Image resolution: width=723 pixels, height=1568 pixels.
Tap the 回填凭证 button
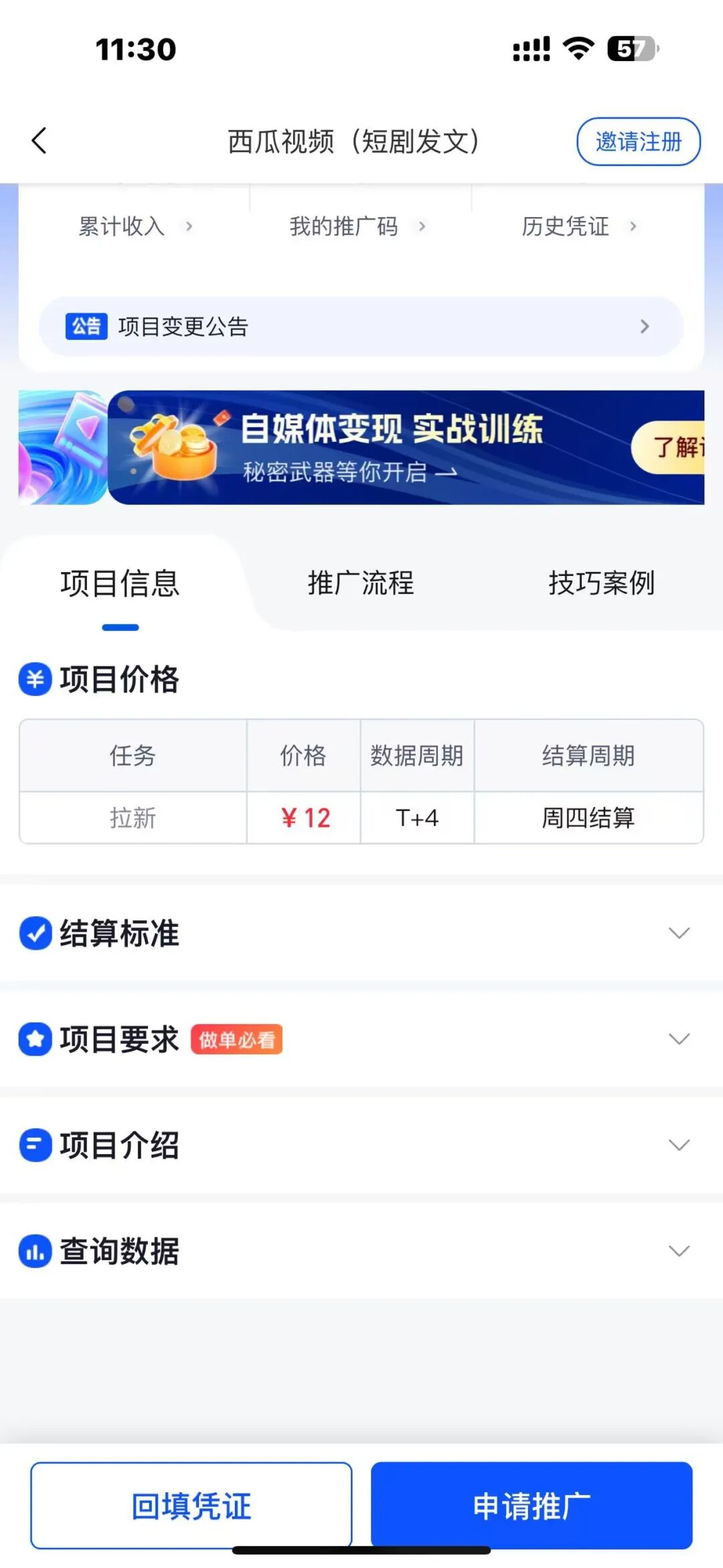(191, 1505)
